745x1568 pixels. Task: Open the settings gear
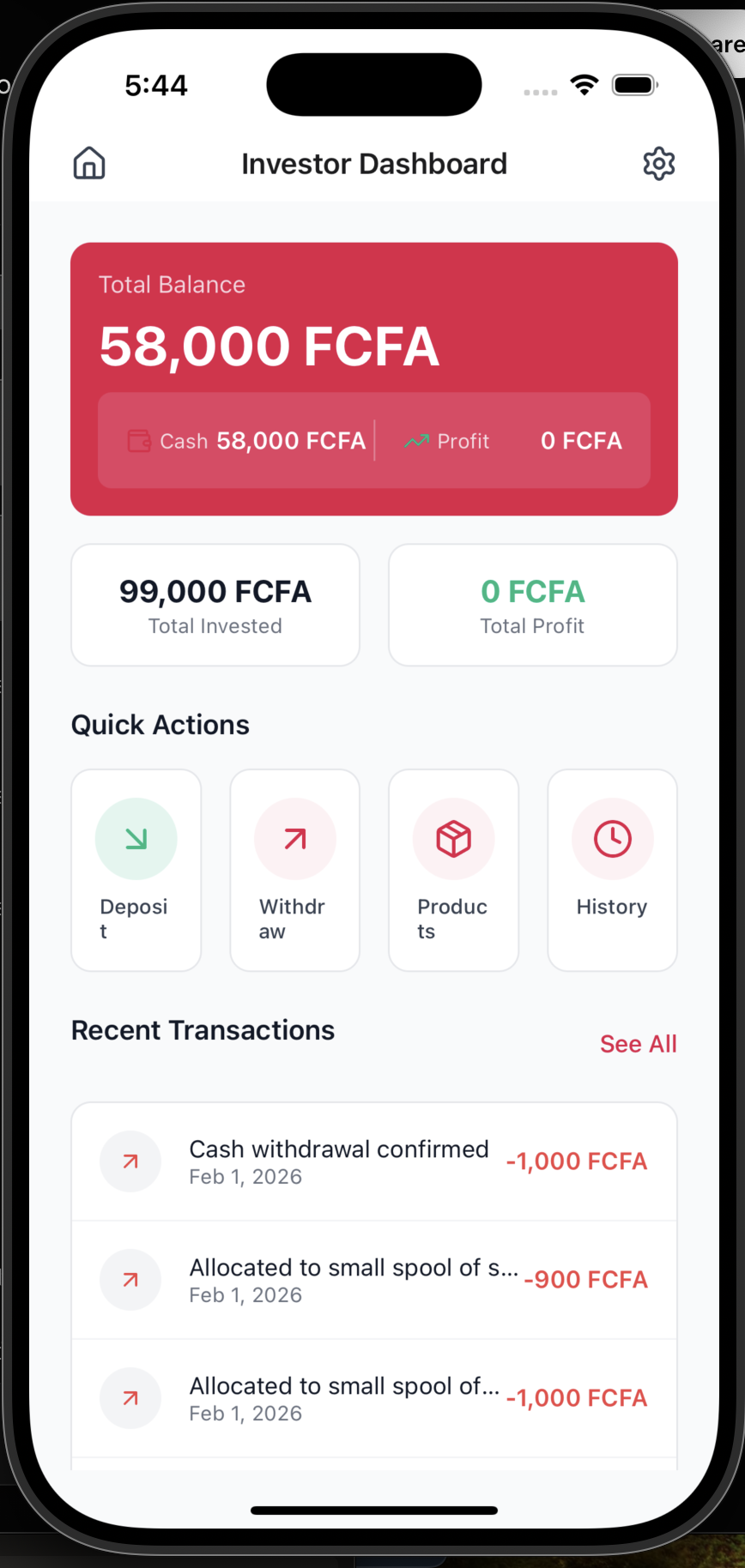click(x=658, y=163)
